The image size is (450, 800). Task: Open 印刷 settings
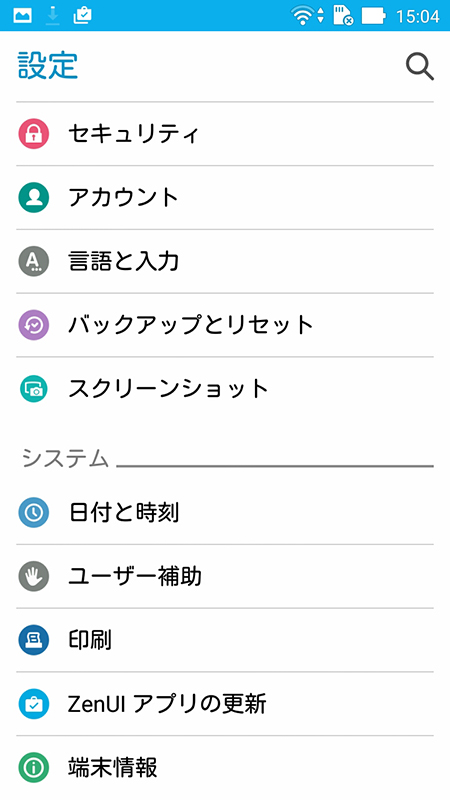[225, 640]
